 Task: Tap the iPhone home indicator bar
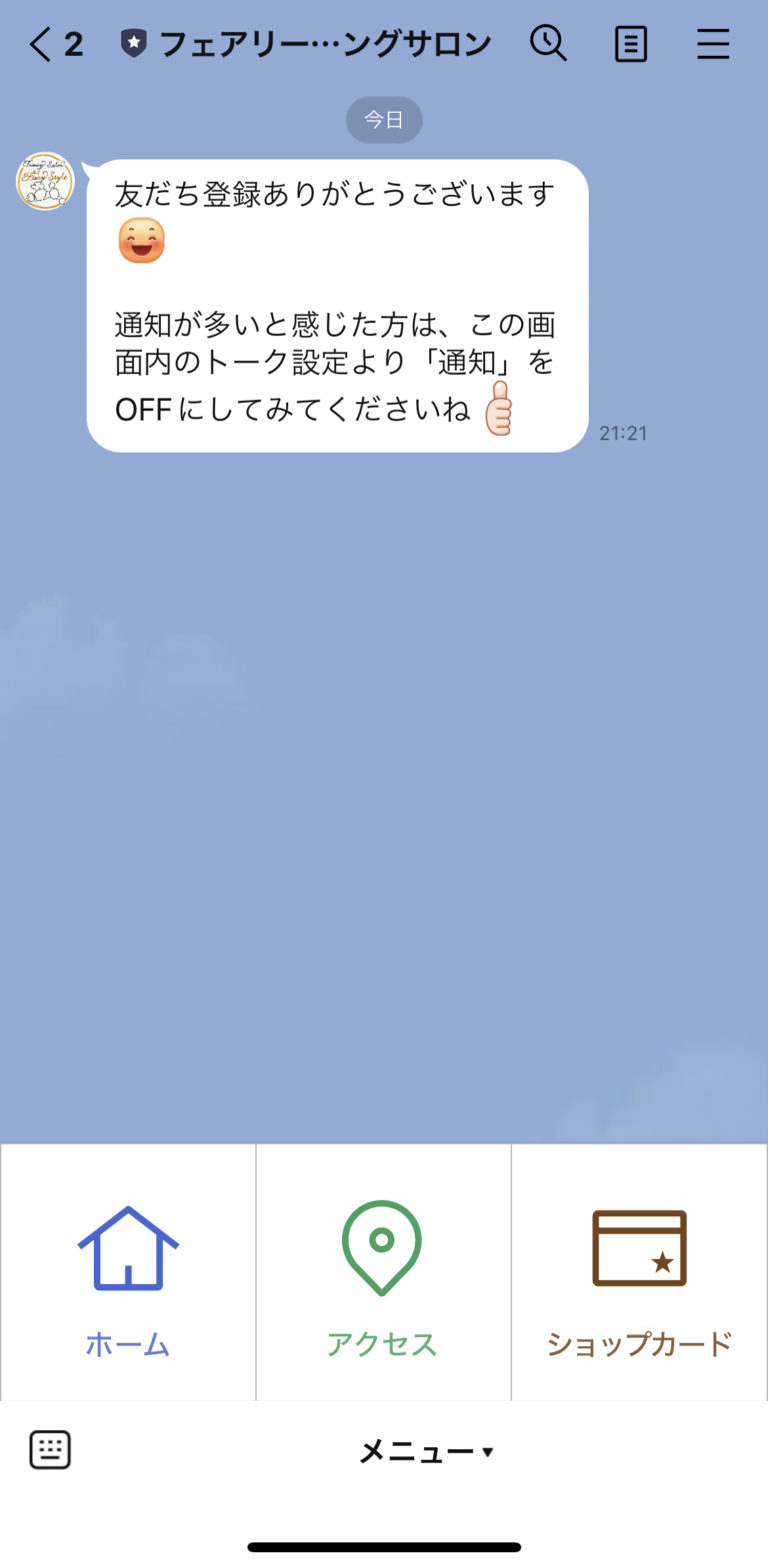click(x=384, y=1547)
